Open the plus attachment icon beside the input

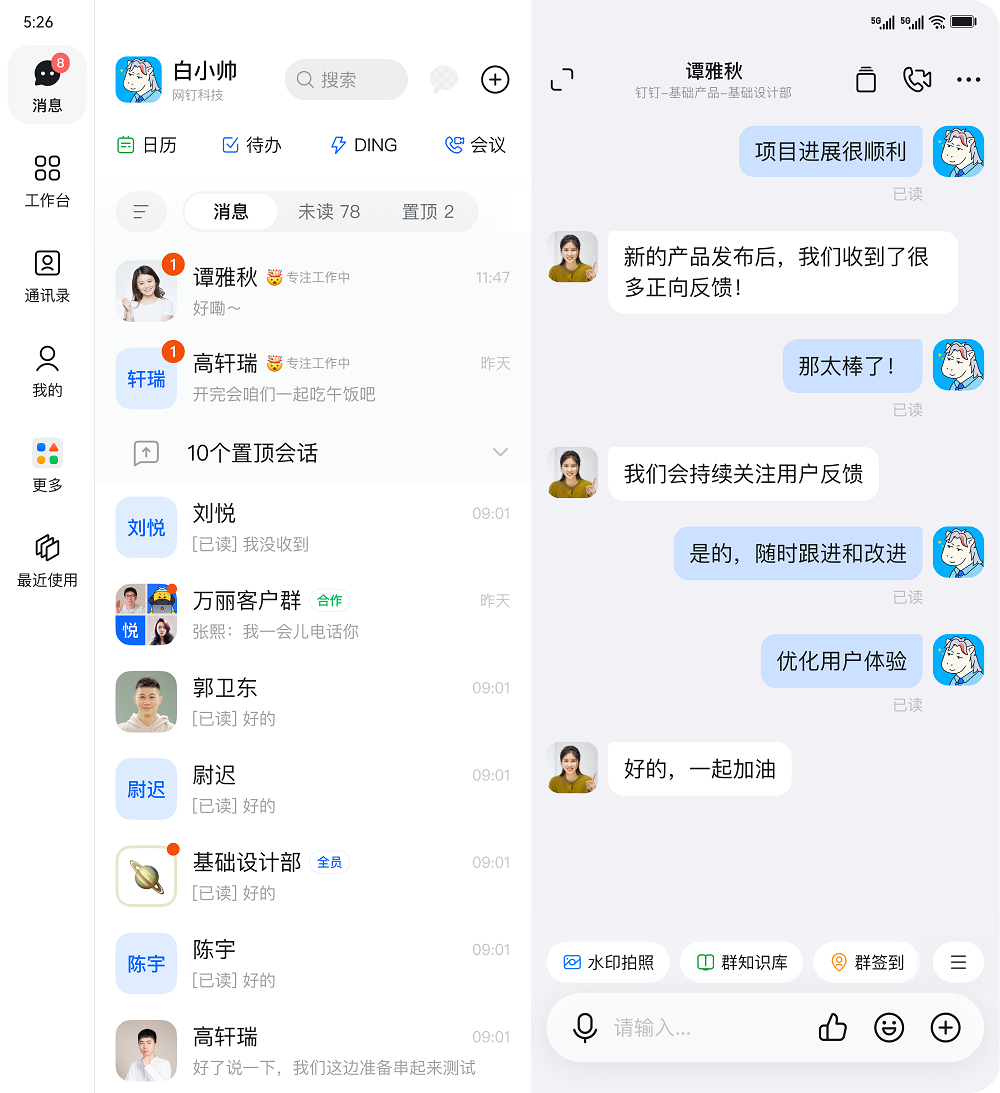[945, 1027]
